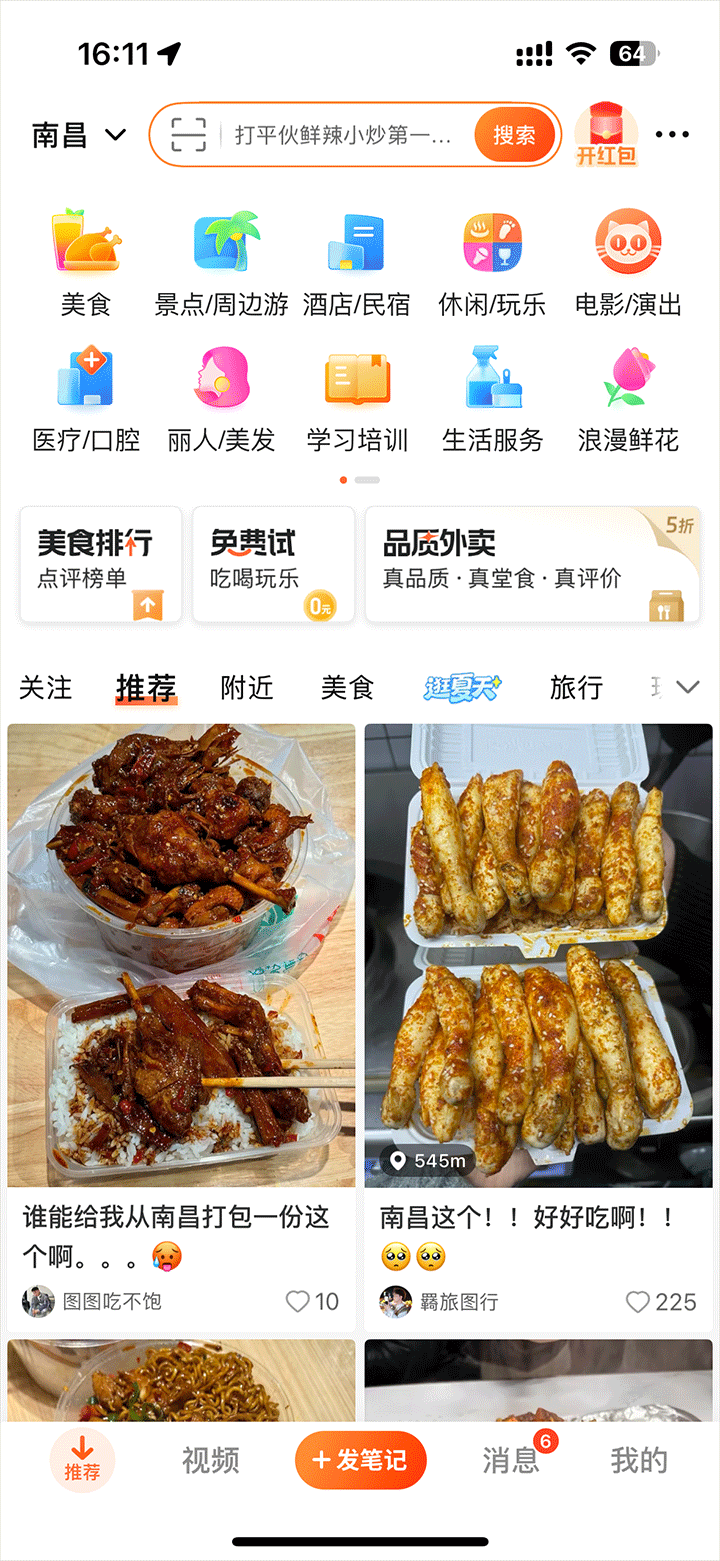The image size is (720, 1561).
Task: Open the 电影/演出 category
Action: click(x=628, y=262)
